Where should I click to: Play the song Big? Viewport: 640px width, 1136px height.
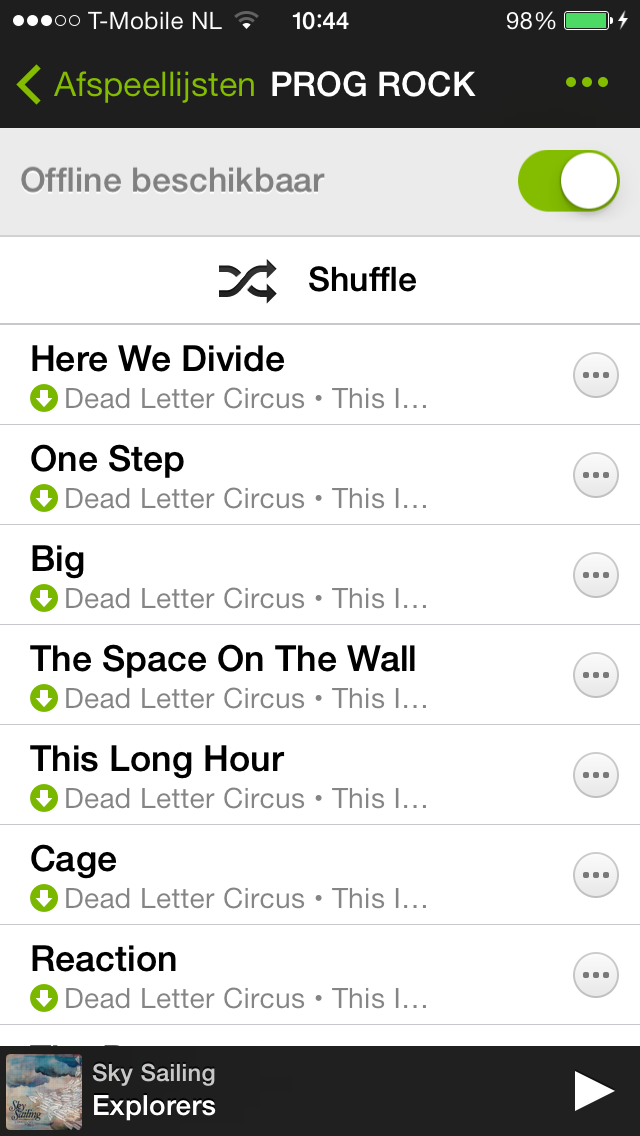(x=280, y=575)
